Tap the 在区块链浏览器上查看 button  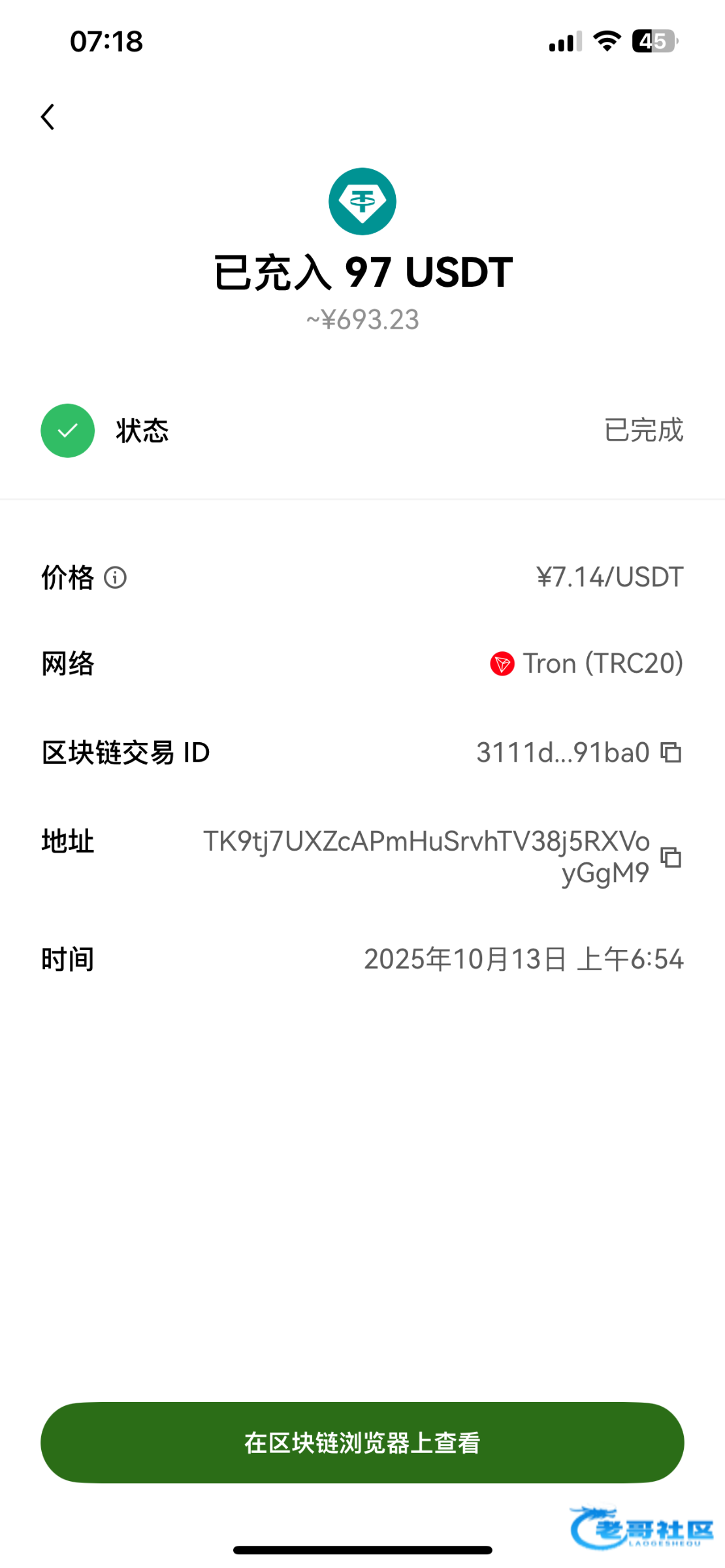click(x=362, y=1443)
